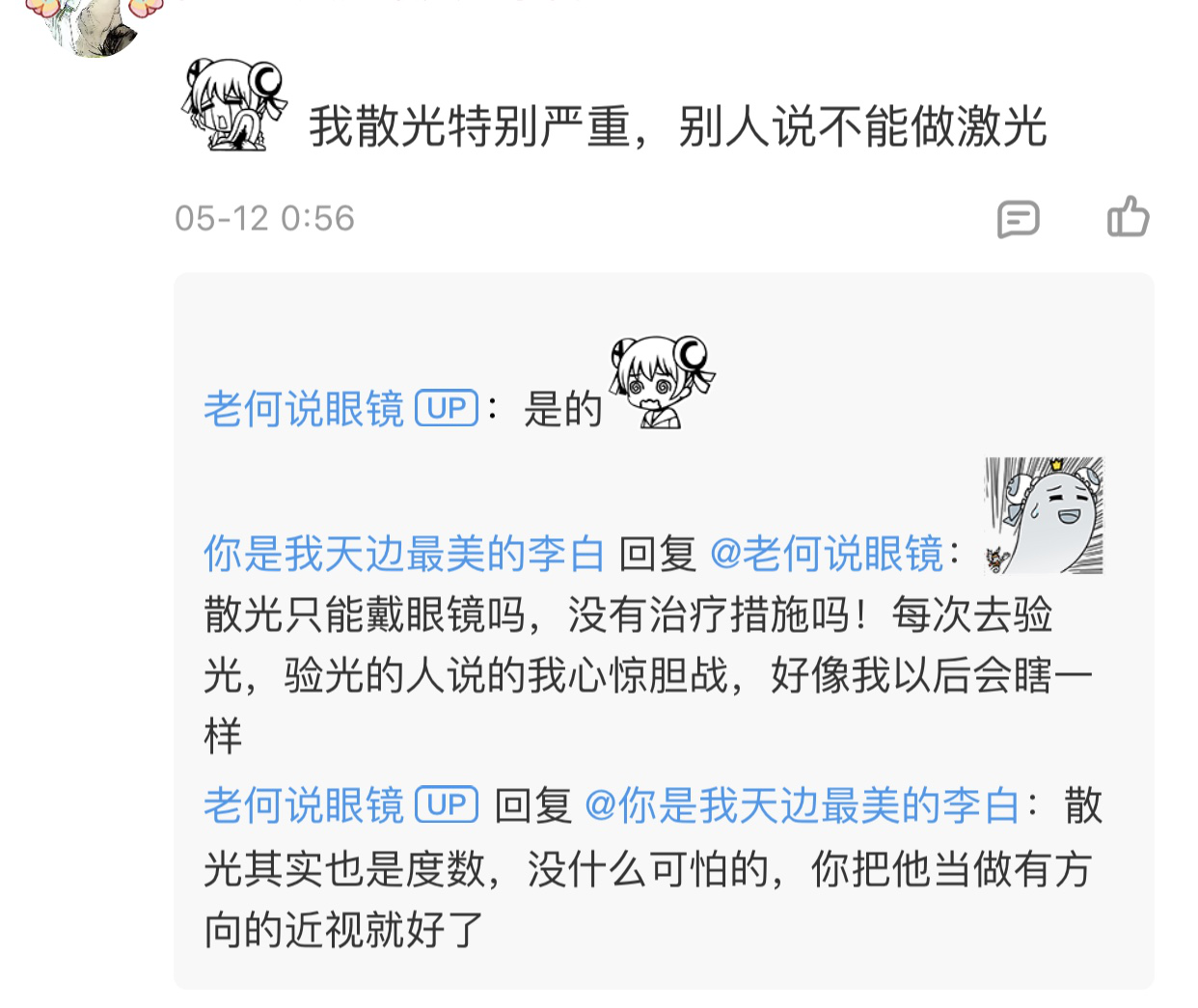The height and width of the screenshot is (1008, 1198).
Task: Open 老何说眼镜 profile from '是的' reply
Action: 303,409
